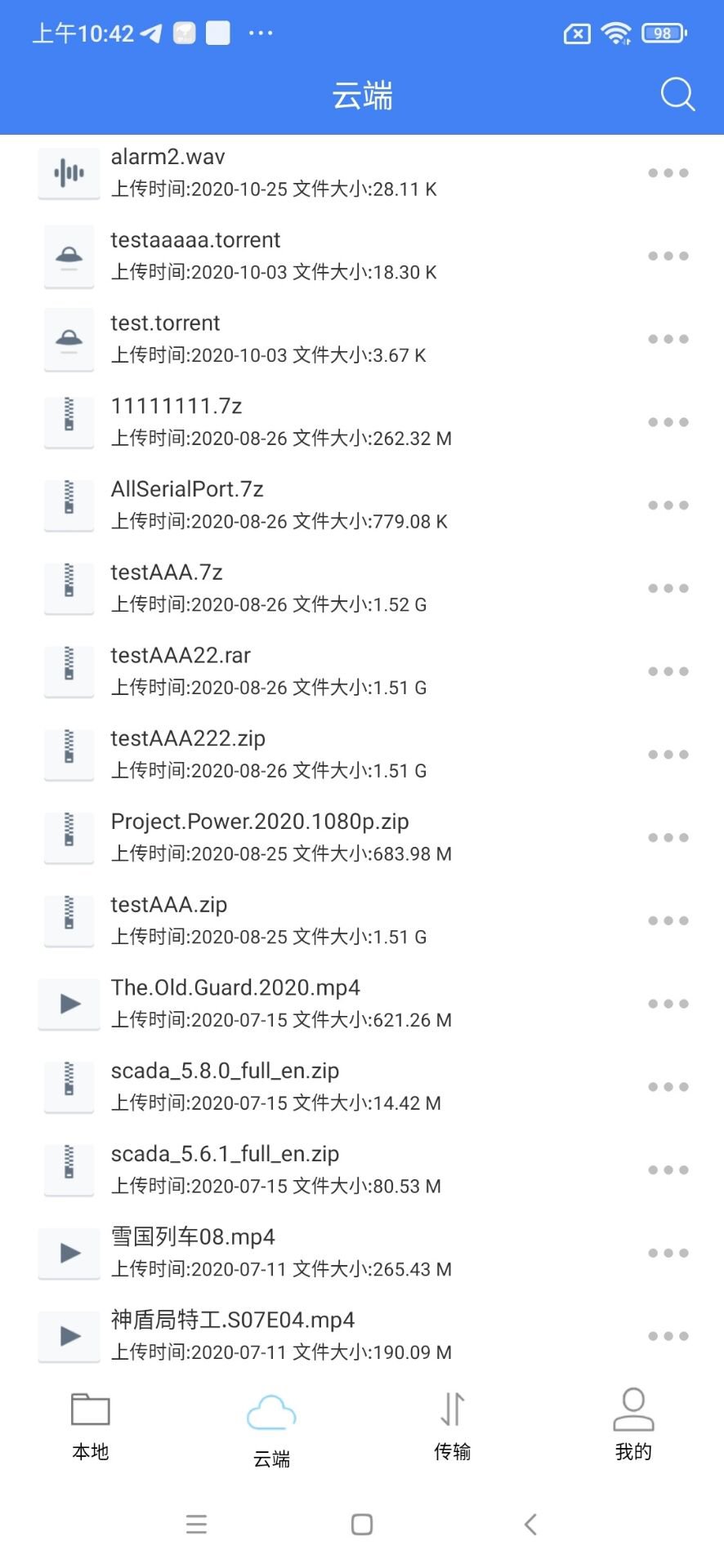Go to the 我的 profile tab
This screenshot has width=724, height=1568.
pos(633,1424)
